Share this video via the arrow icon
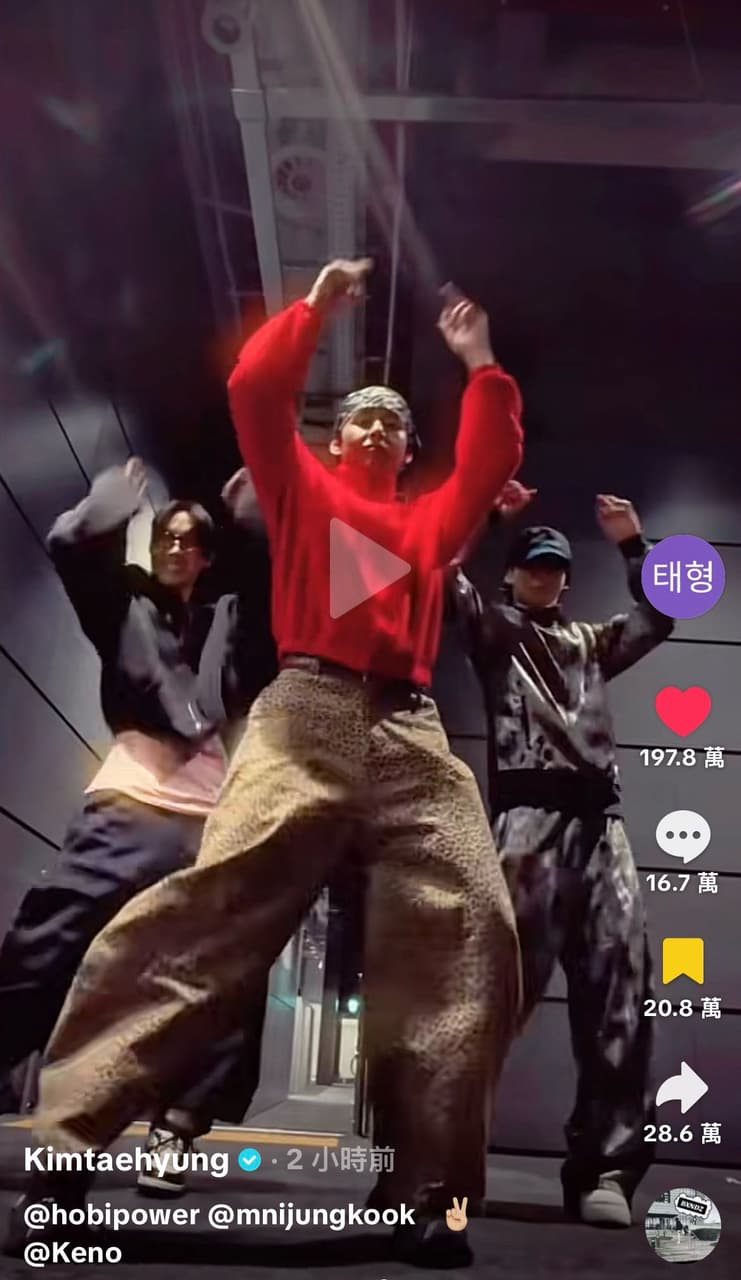Image resolution: width=741 pixels, height=1280 pixels. [682, 1087]
